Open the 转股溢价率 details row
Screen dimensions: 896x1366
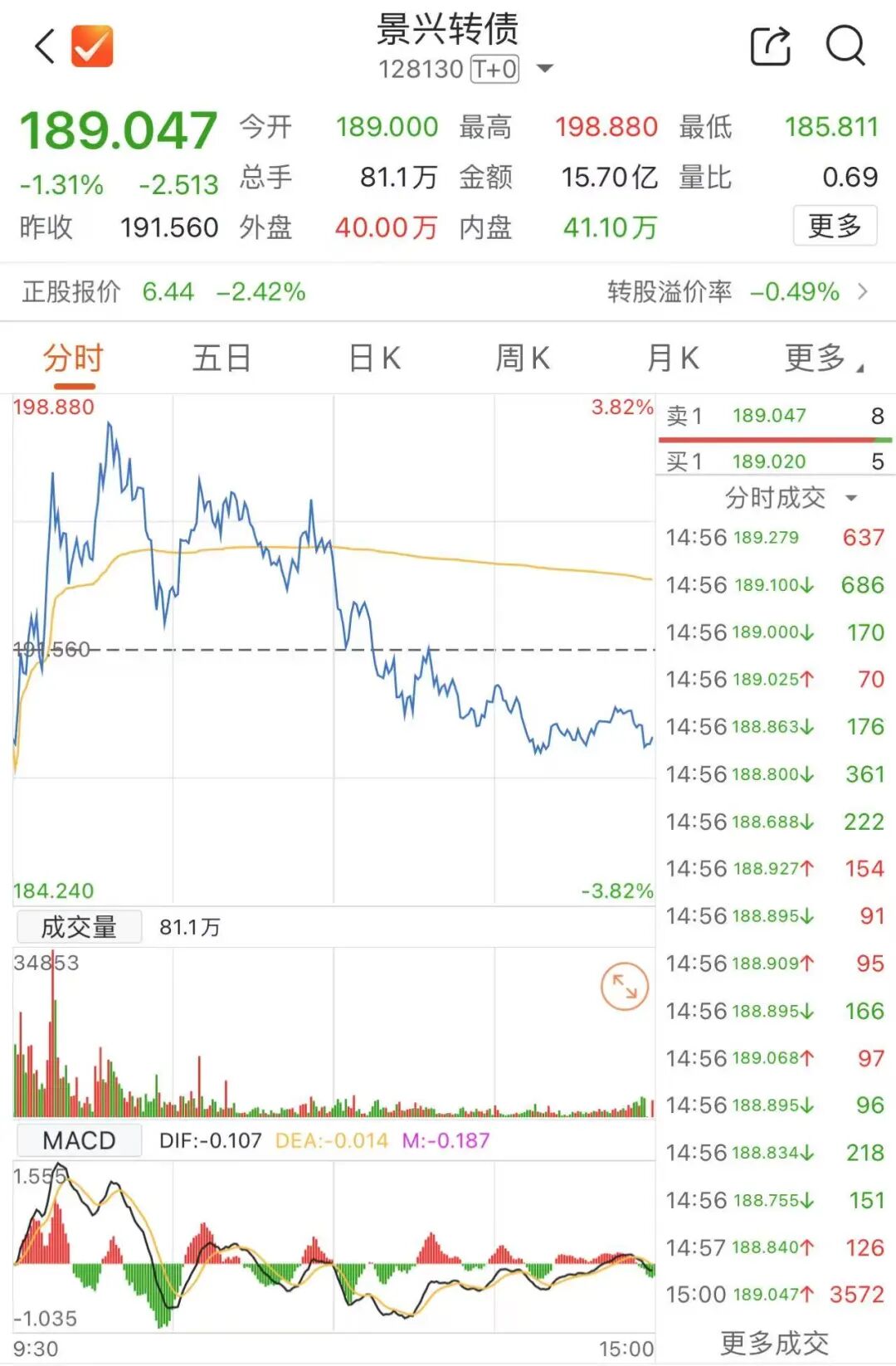738,292
